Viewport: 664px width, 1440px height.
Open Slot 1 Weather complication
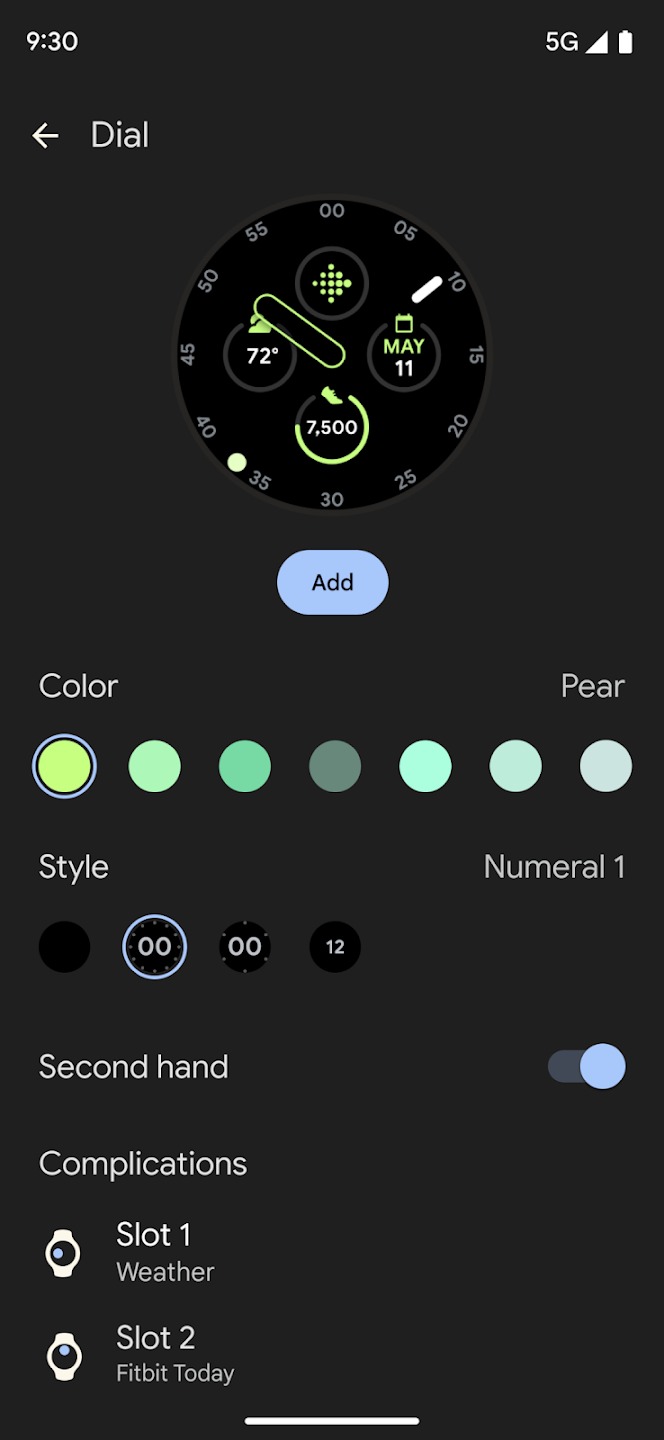click(165, 1252)
